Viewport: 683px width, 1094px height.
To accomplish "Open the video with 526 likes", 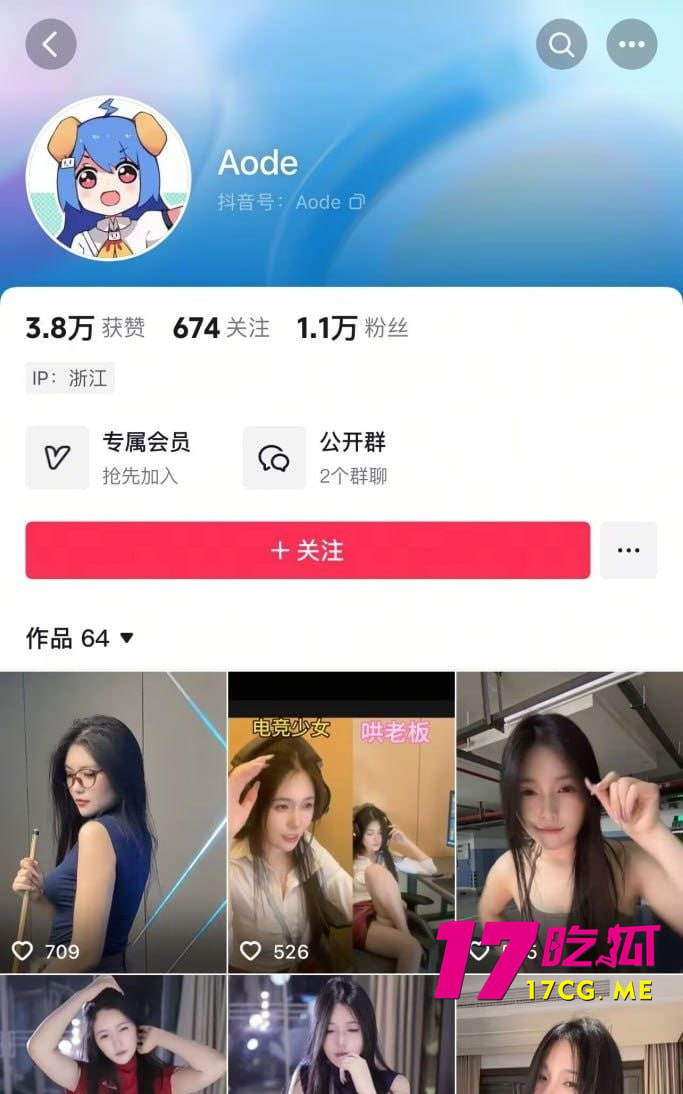I will tap(341, 821).
